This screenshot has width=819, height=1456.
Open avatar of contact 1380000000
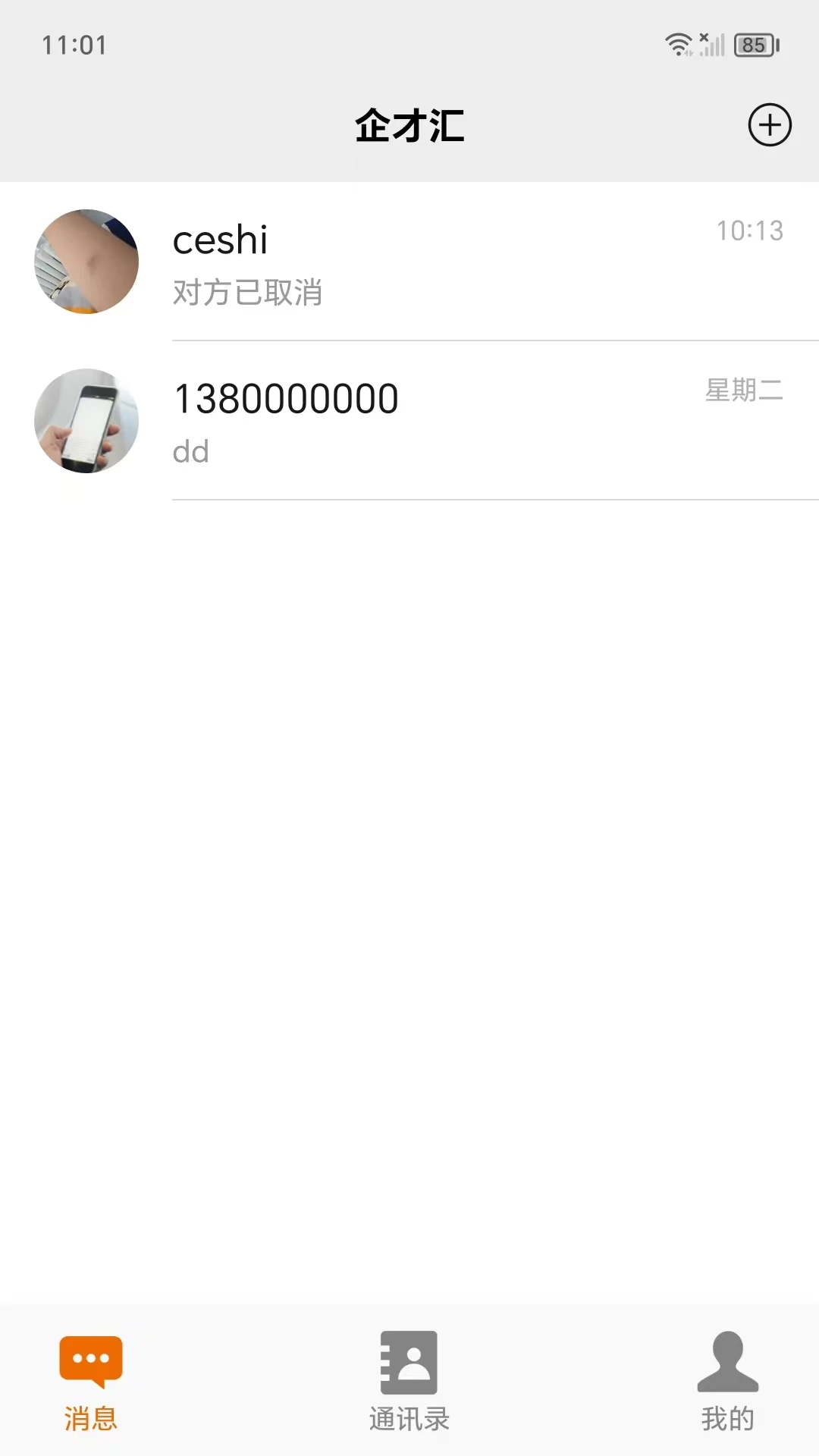click(x=85, y=421)
